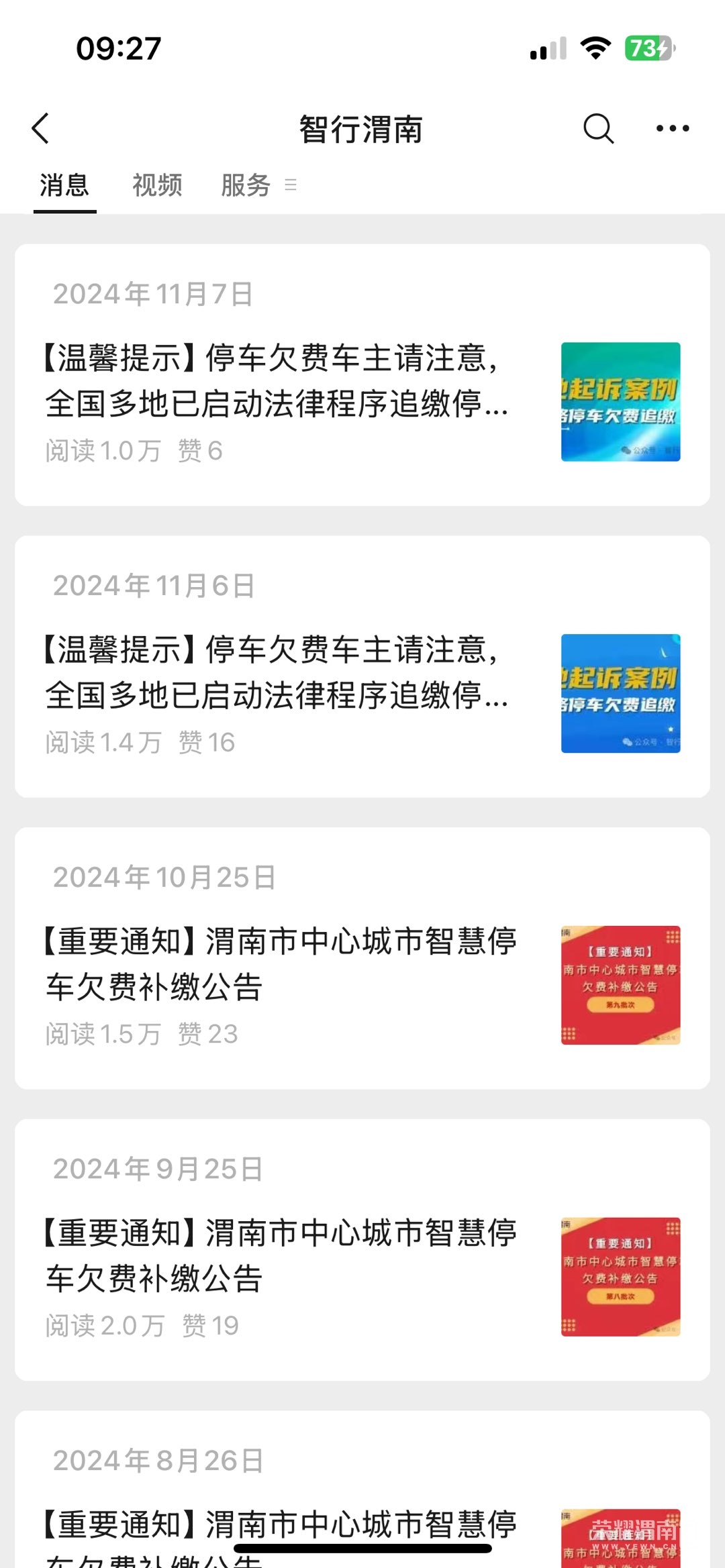
Task: Go back from 智行渭南 page
Action: pos(41,128)
